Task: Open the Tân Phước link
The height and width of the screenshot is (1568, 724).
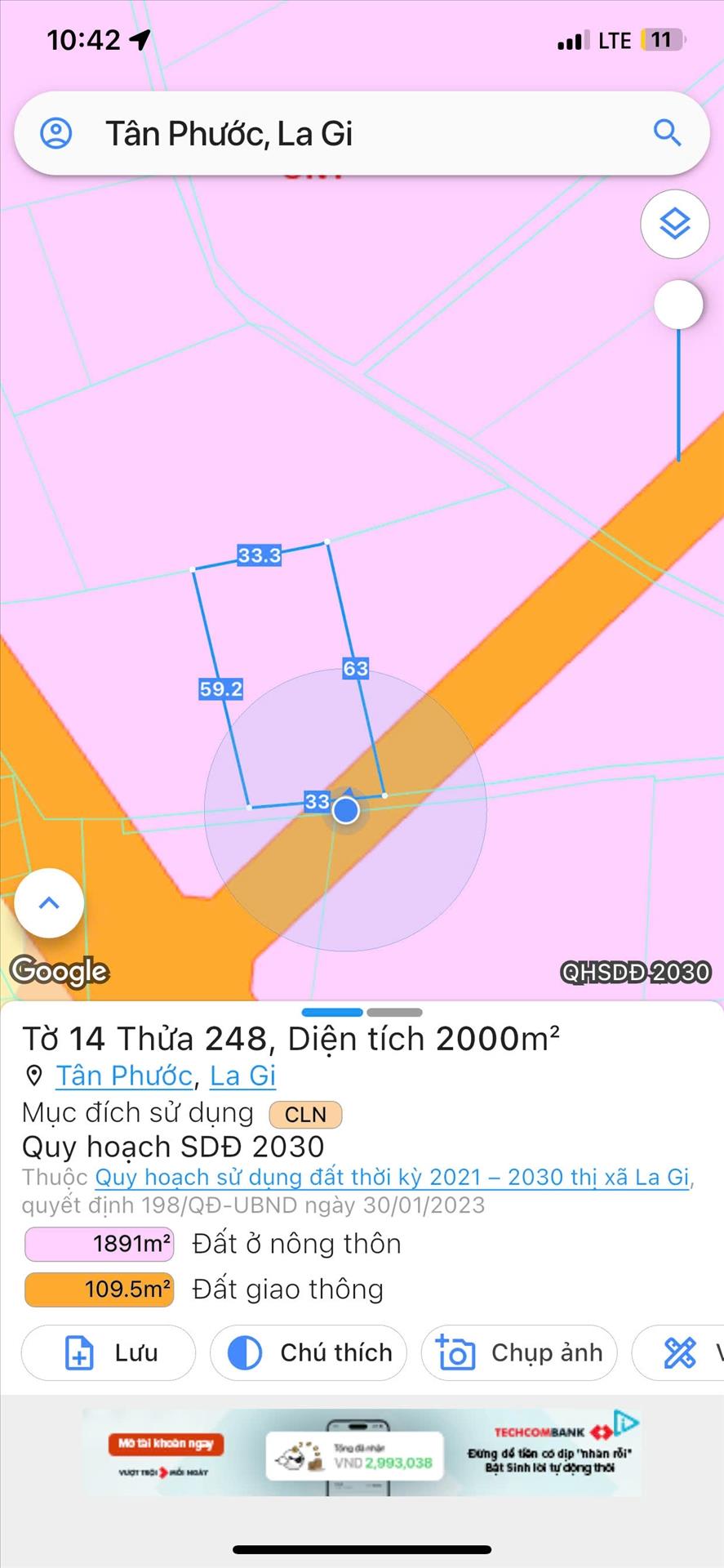Action: click(124, 1076)
